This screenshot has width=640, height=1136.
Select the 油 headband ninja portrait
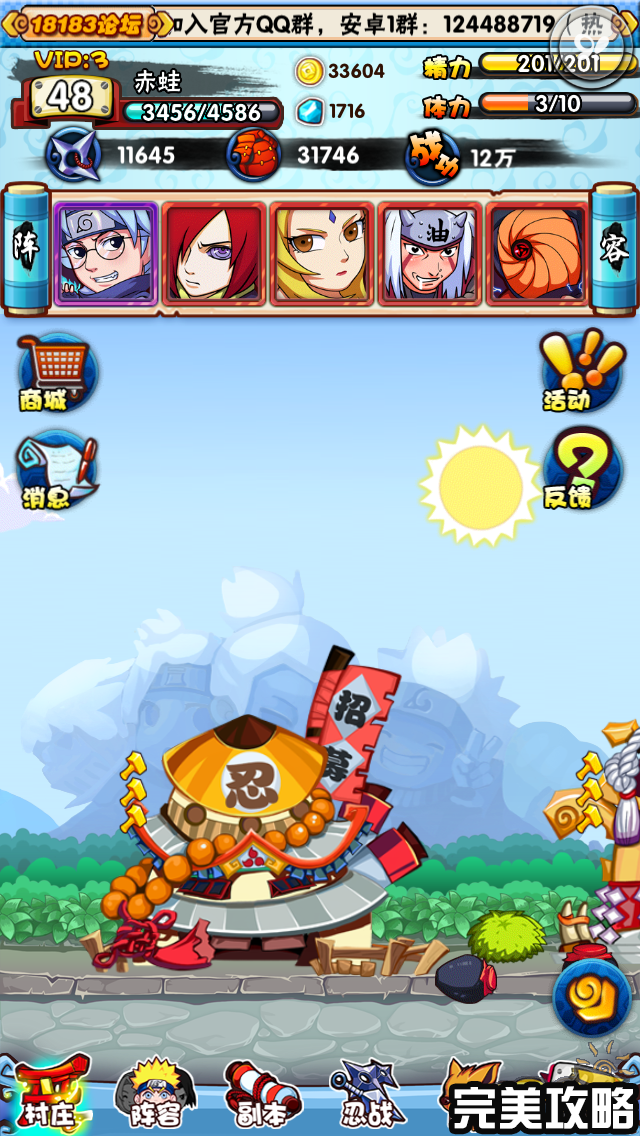(x=429, y=252)
